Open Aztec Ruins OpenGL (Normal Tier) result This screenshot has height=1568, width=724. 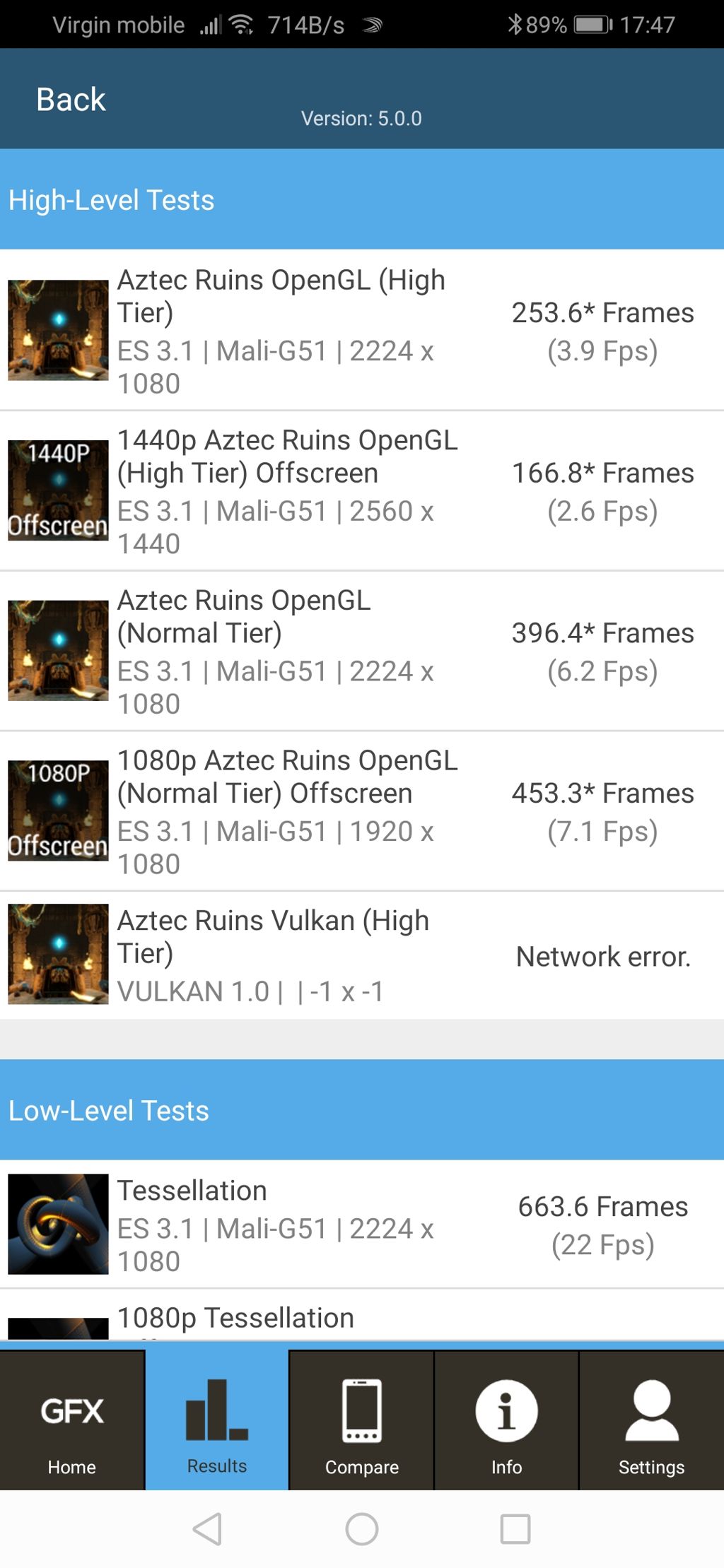pos(361,651)
